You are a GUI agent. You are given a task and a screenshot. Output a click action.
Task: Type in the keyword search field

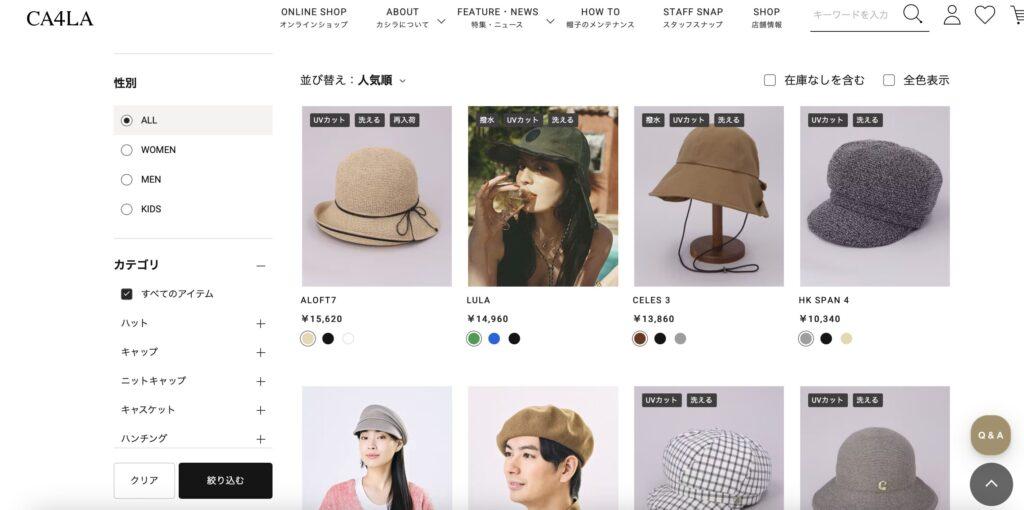(x=852, y=15)
